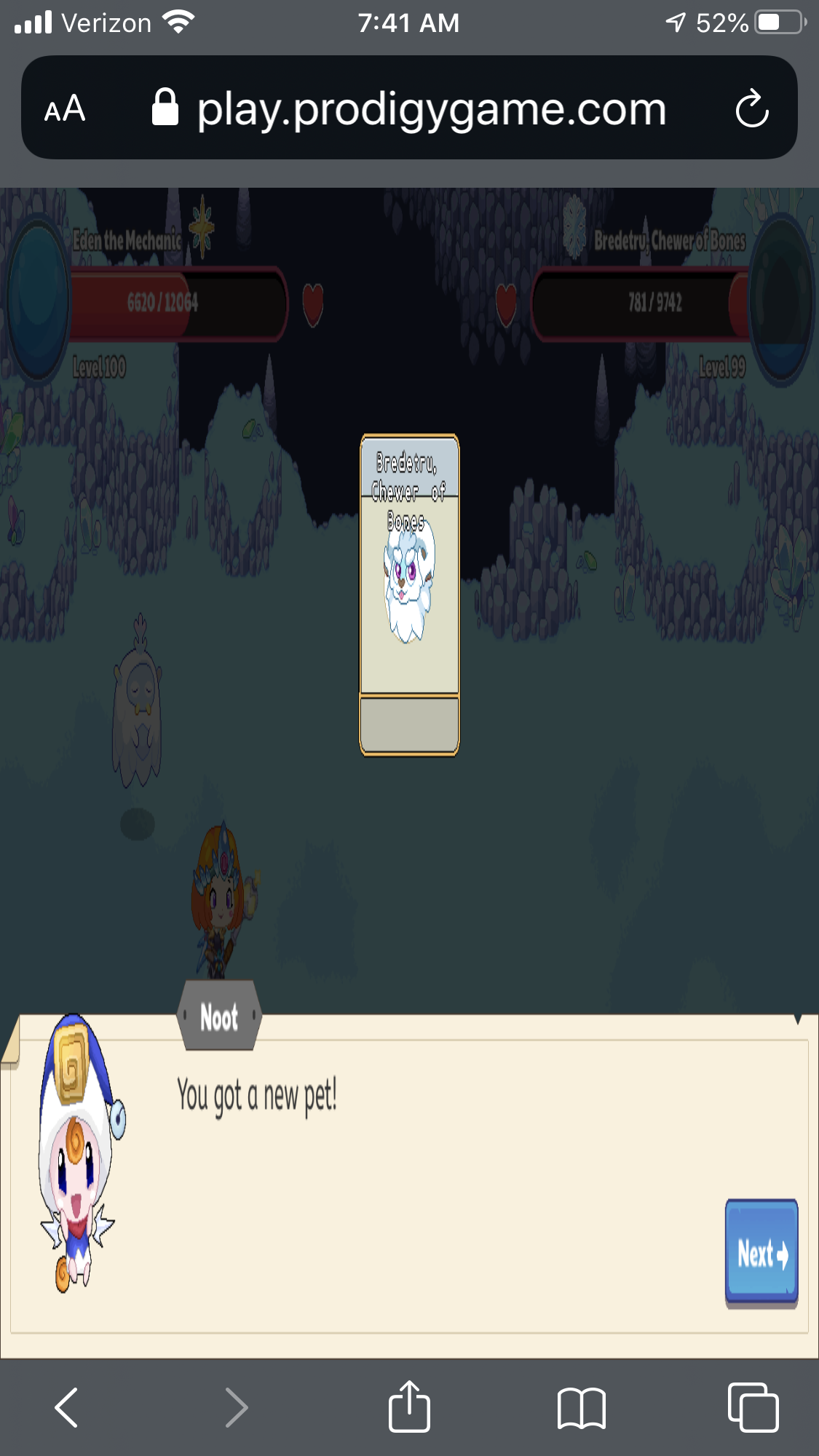Tap the Next button in Noot's dialog

pos(761,1253)
